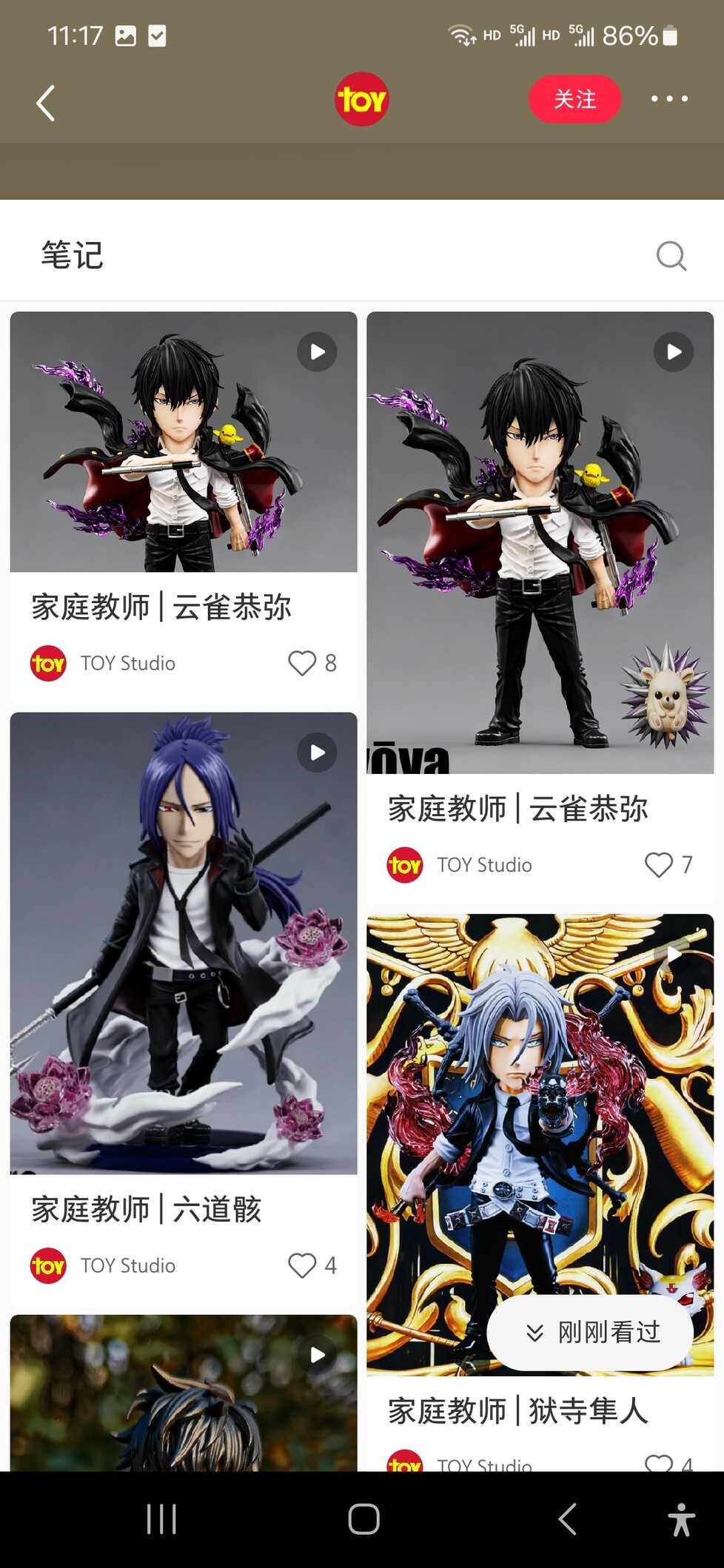Viewport: 724px width, 1568px height.
Task: Tap the red 关注 follow button
Action: [x=574, y=99]
